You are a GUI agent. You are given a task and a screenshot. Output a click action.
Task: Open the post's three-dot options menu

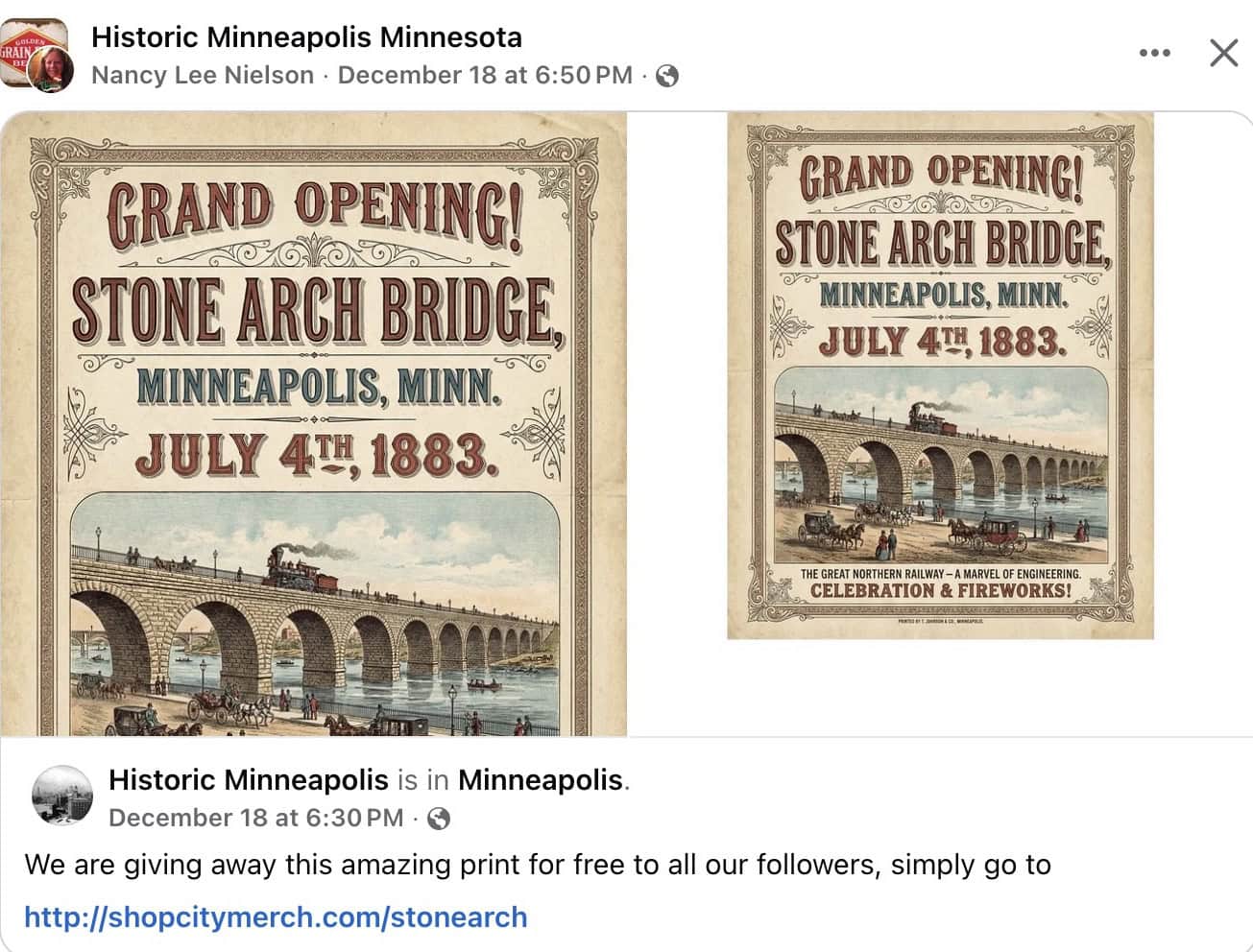1154,53
